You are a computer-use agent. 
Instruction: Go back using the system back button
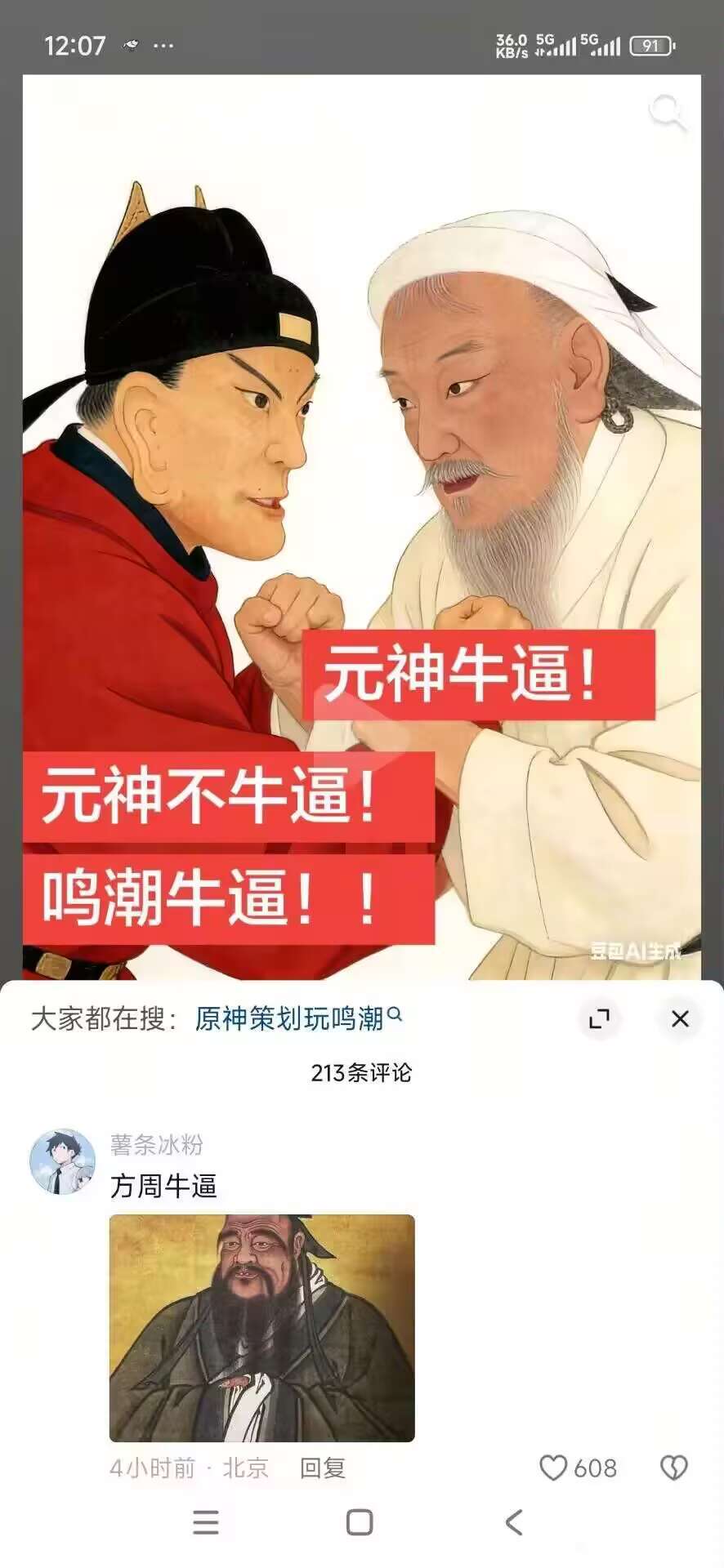tap(513, 1522)
